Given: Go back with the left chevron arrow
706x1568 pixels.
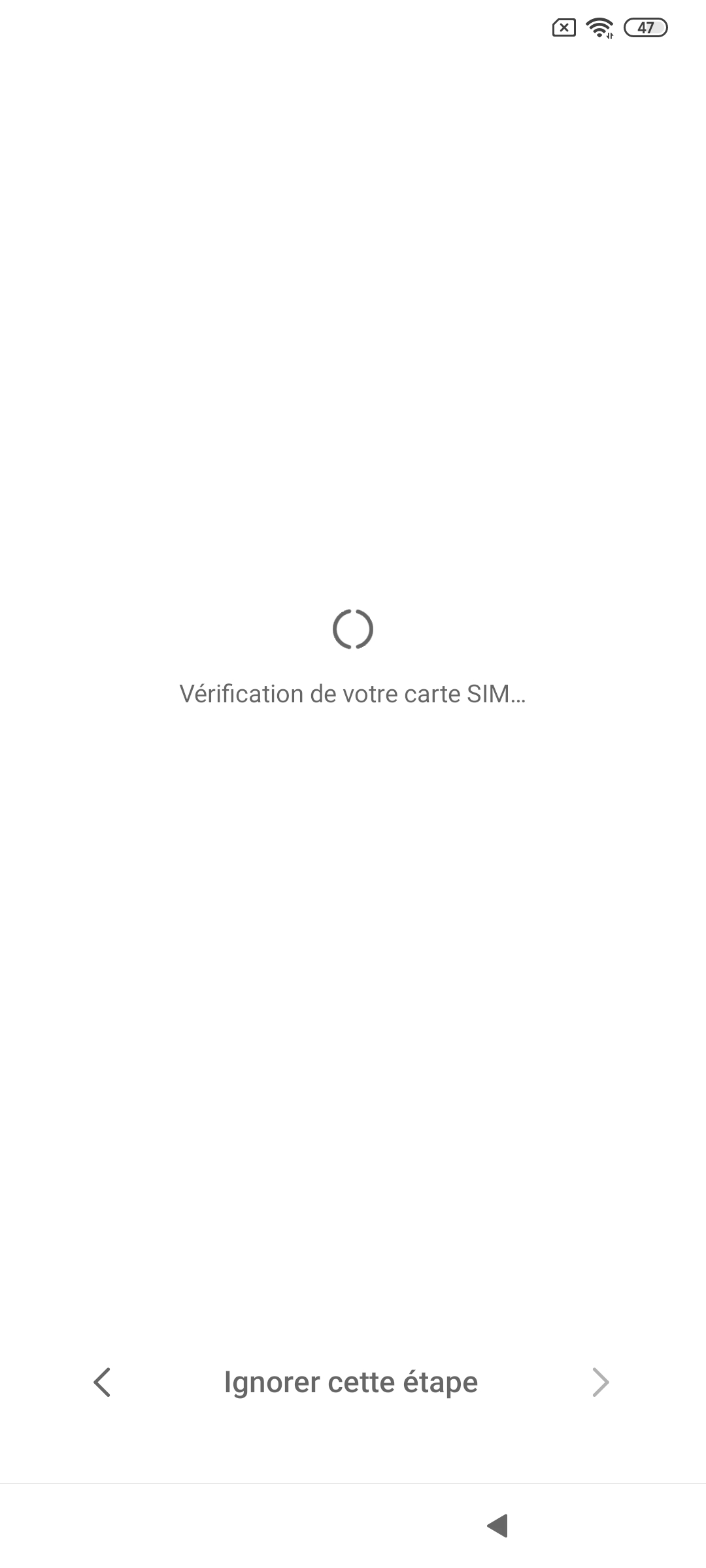Looking at the screenshot, I should click(102, 1382).
